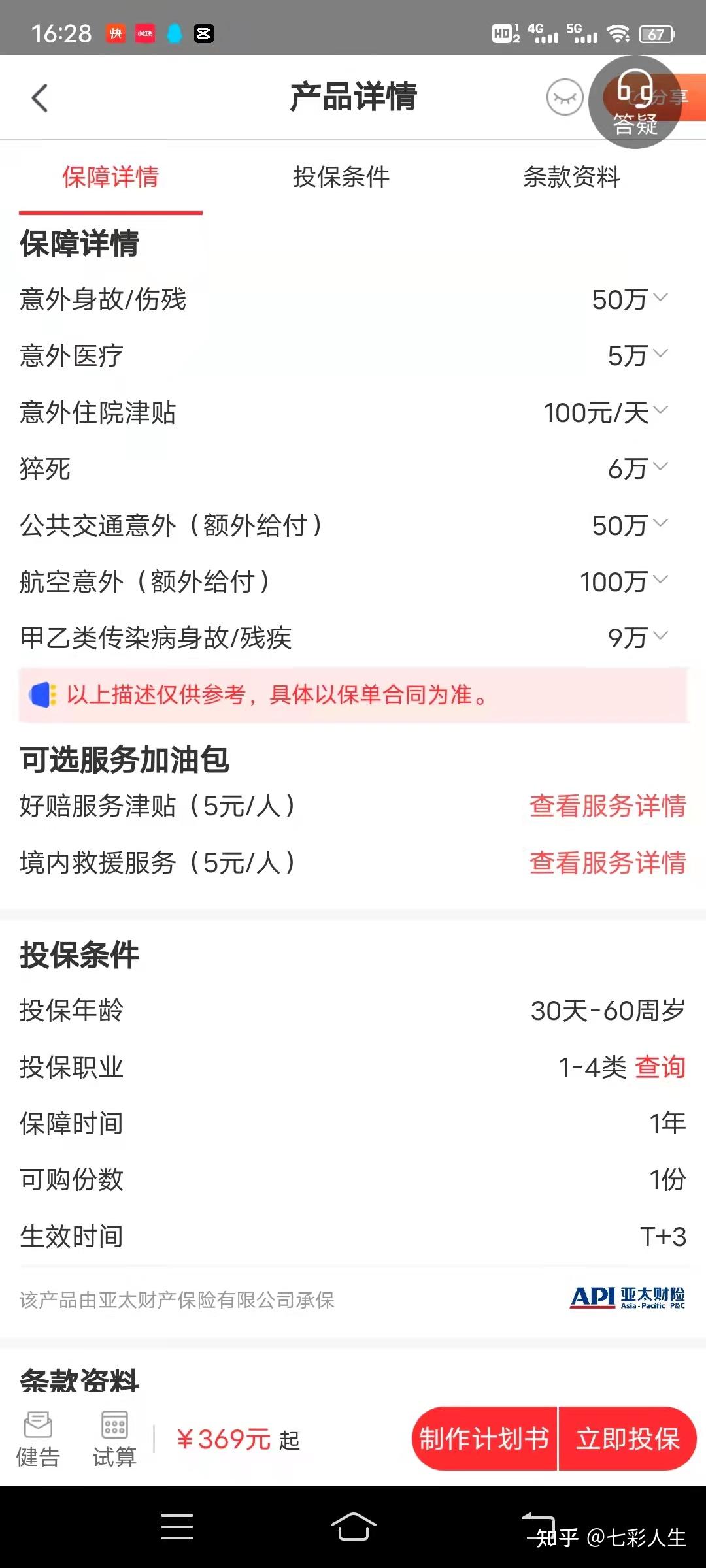Switch to the 条款资料 tab

coord(571,176)
